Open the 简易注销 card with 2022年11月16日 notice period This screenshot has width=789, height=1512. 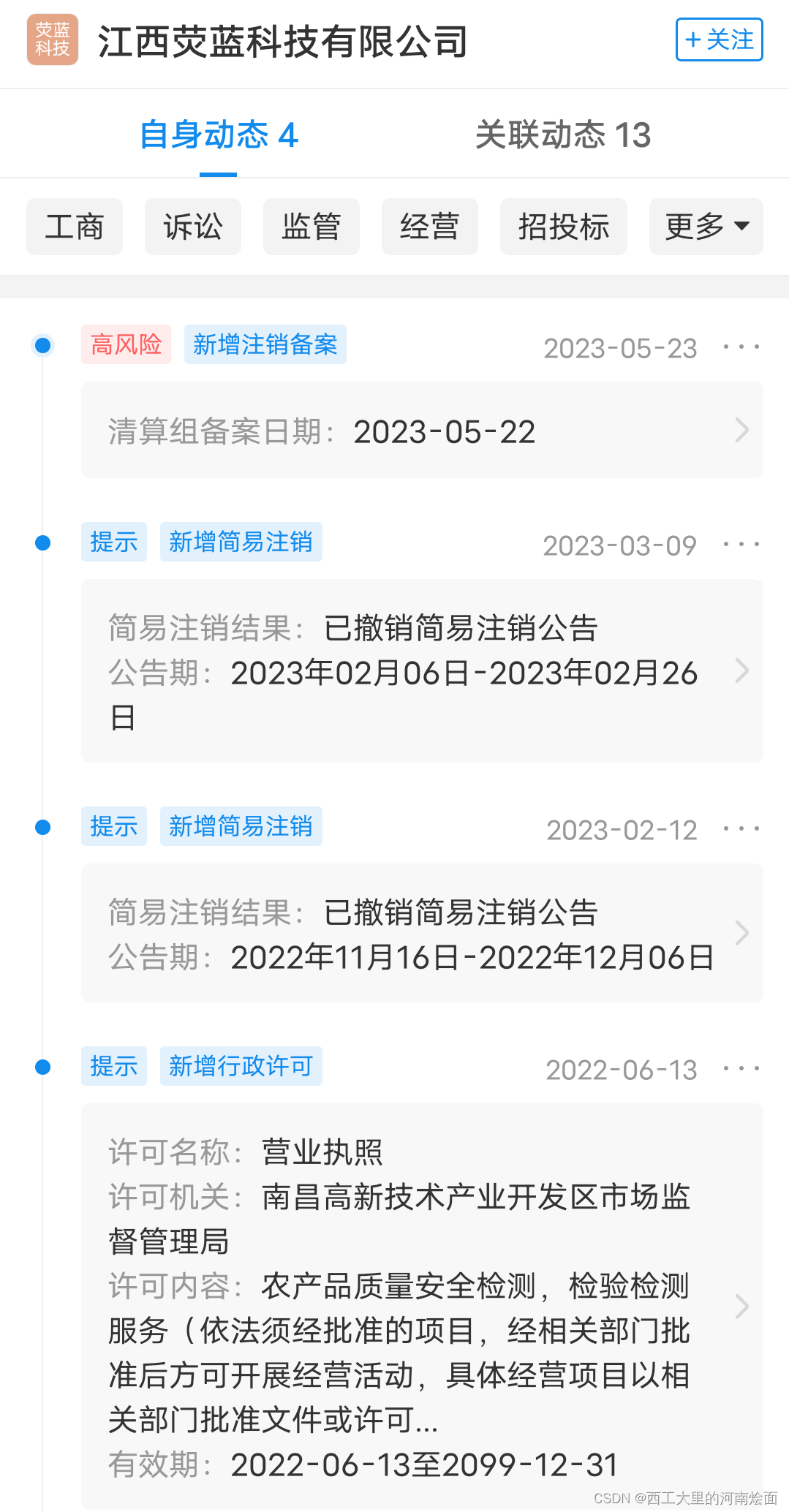coord(422,933)
